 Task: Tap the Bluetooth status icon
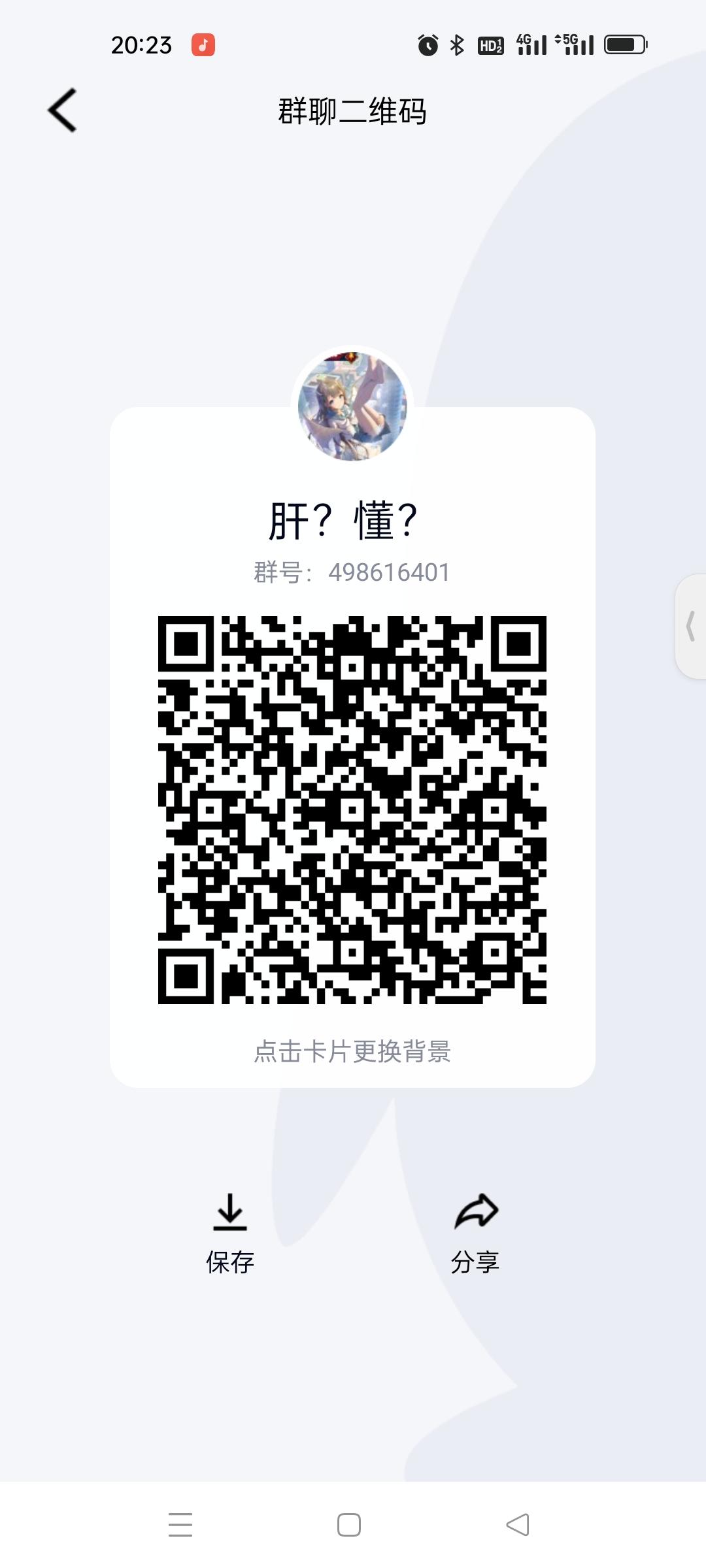458,44
